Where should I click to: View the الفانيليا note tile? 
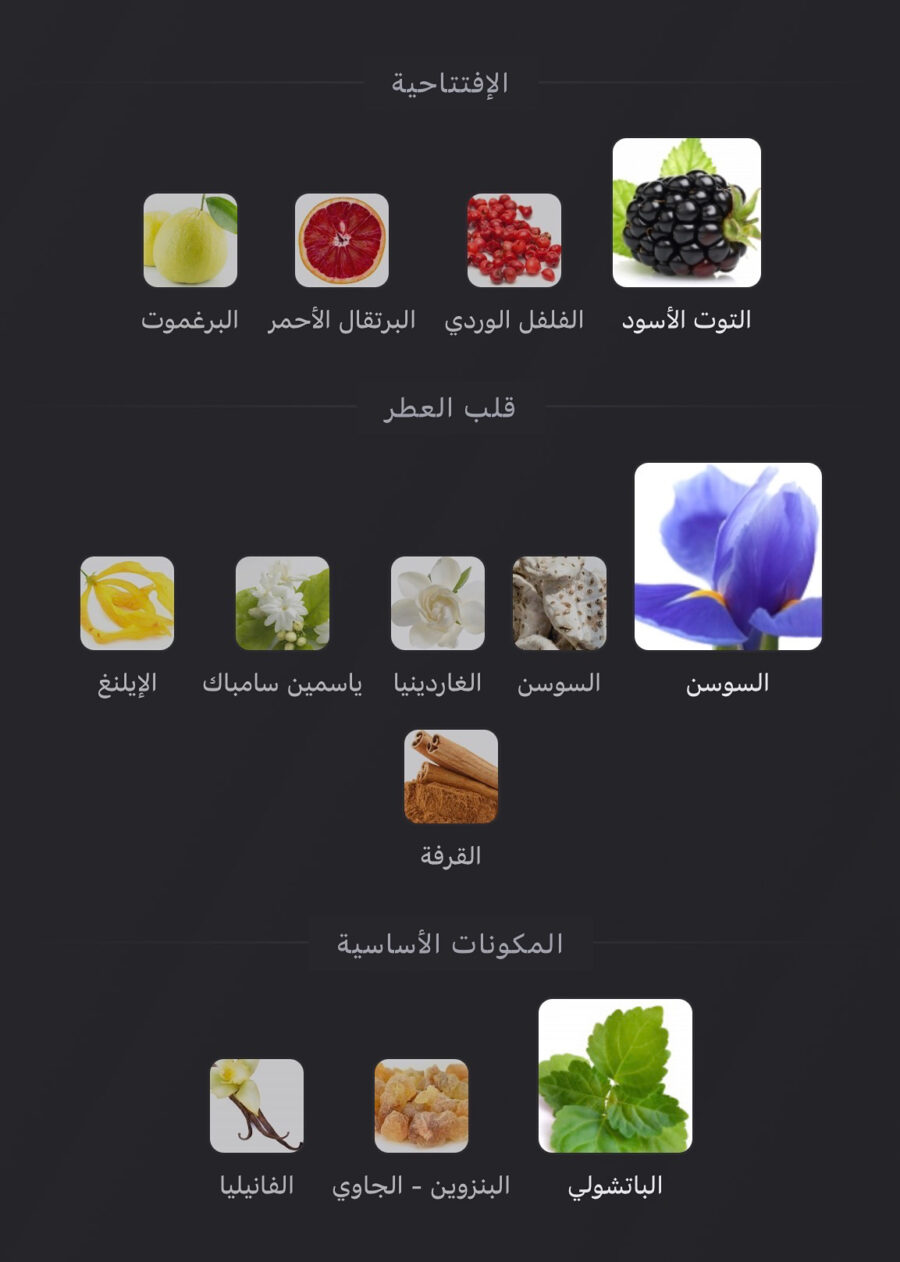coord(257,1106)
